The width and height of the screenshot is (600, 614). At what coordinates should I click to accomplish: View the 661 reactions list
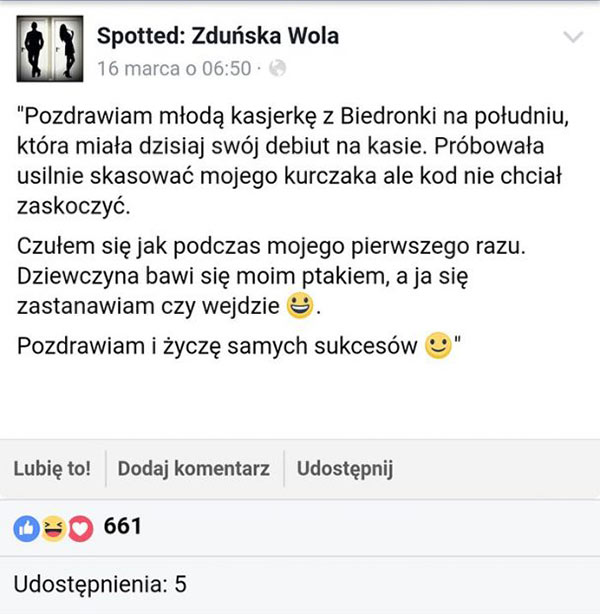pos(78,527)
